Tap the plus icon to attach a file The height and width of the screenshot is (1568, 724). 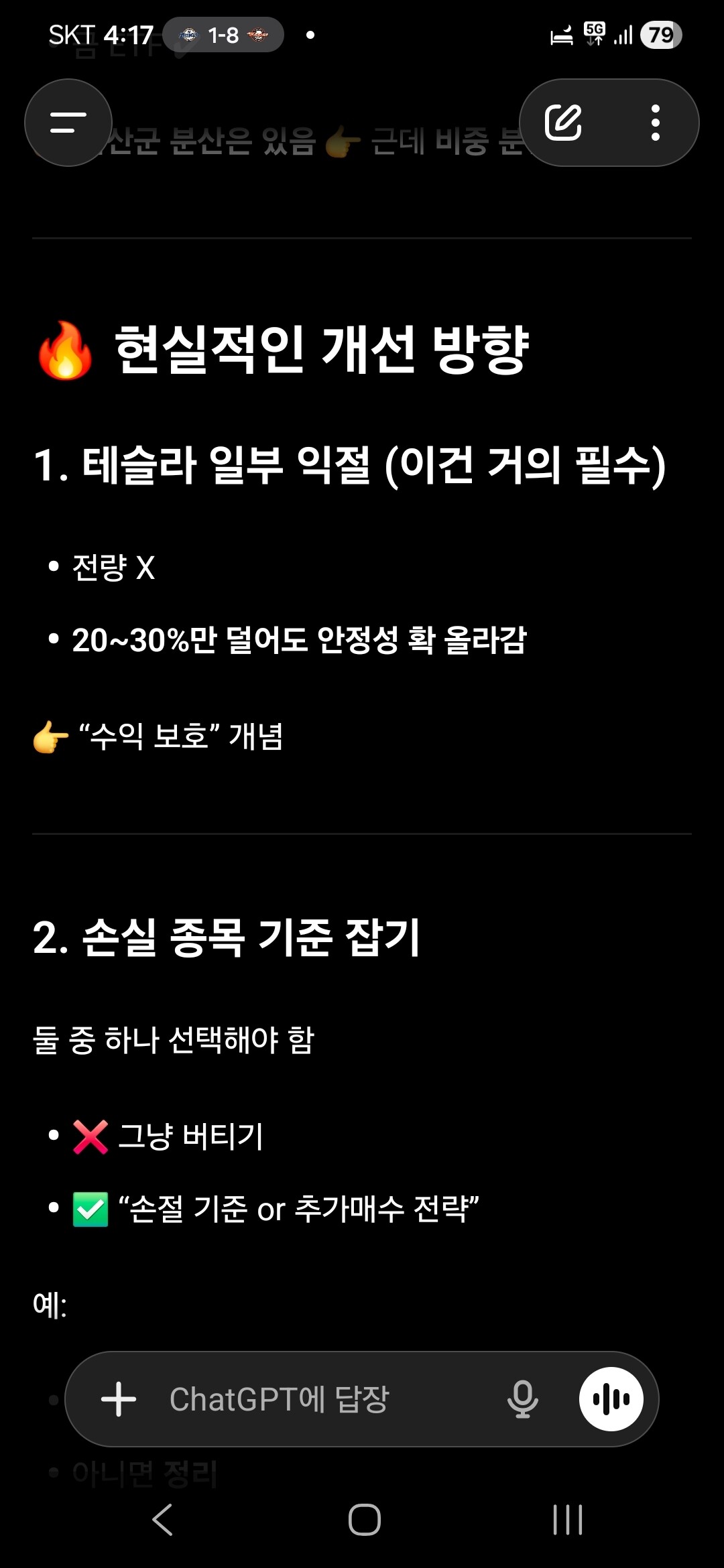point(119,1399)
